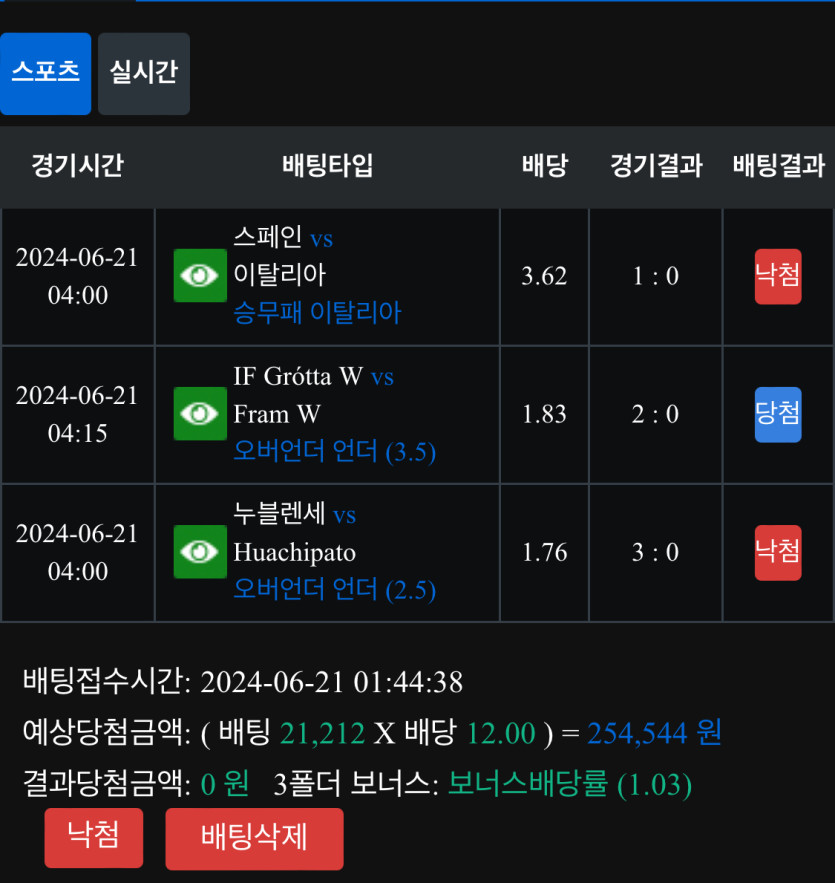Switch to the 스포츠 tab

point(45,74)
